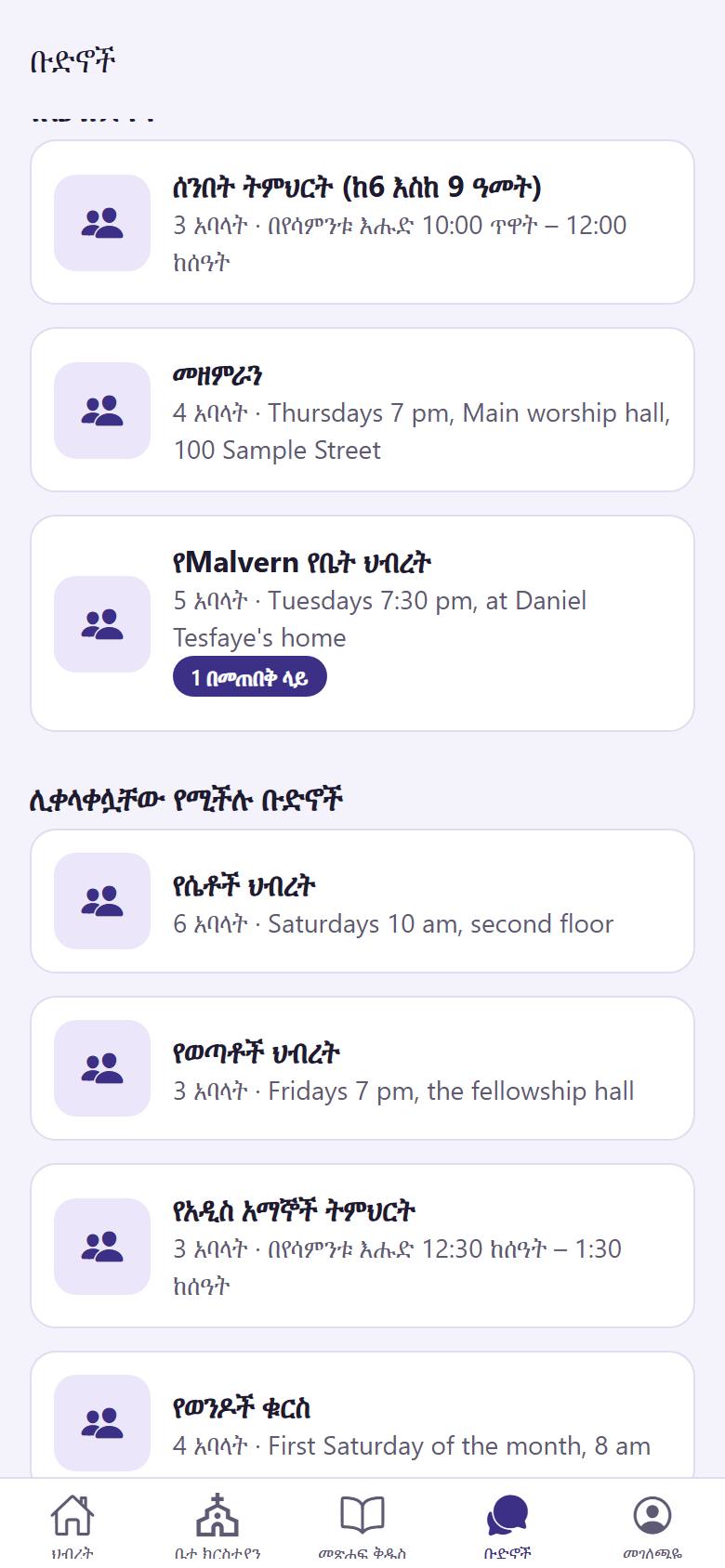Switch to the መጽሐፍ ቅዱስ tab
This screenshot has width=725, height=1568.
[x=362, y=1524]
